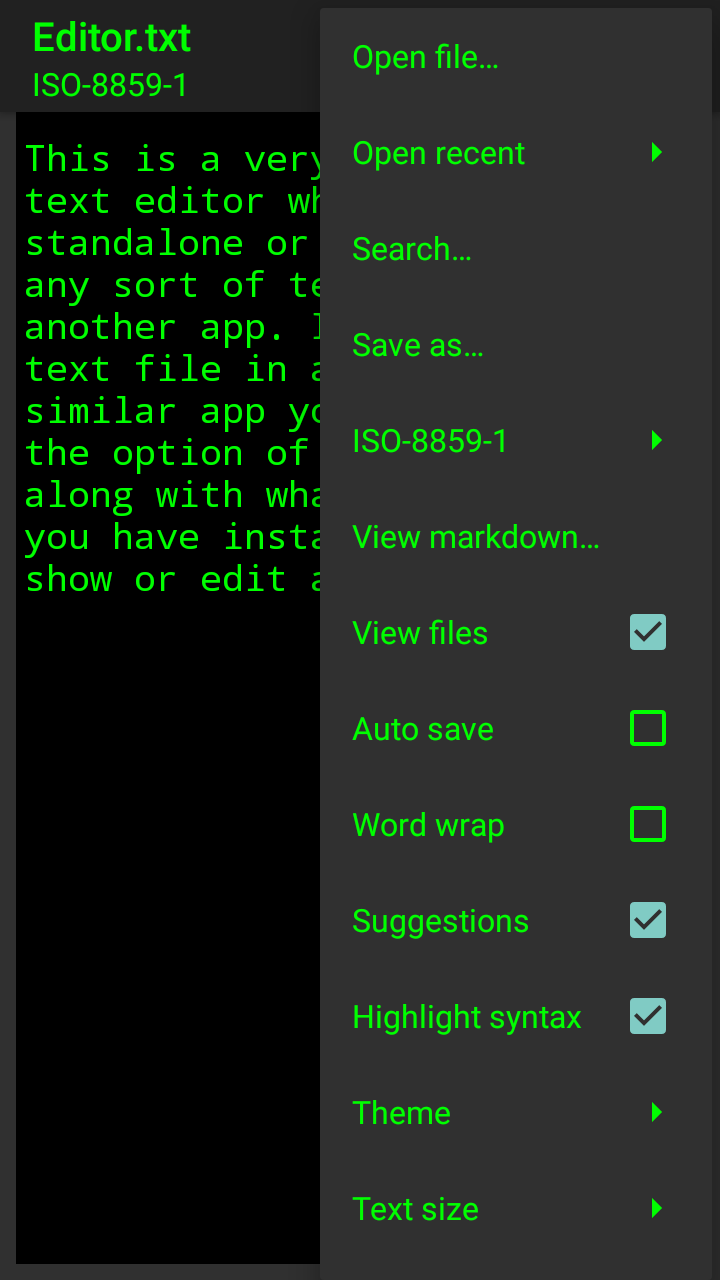Screen dimensions: 720x1280
Task: Uncheck the View files checkbox
Action: 647,633
